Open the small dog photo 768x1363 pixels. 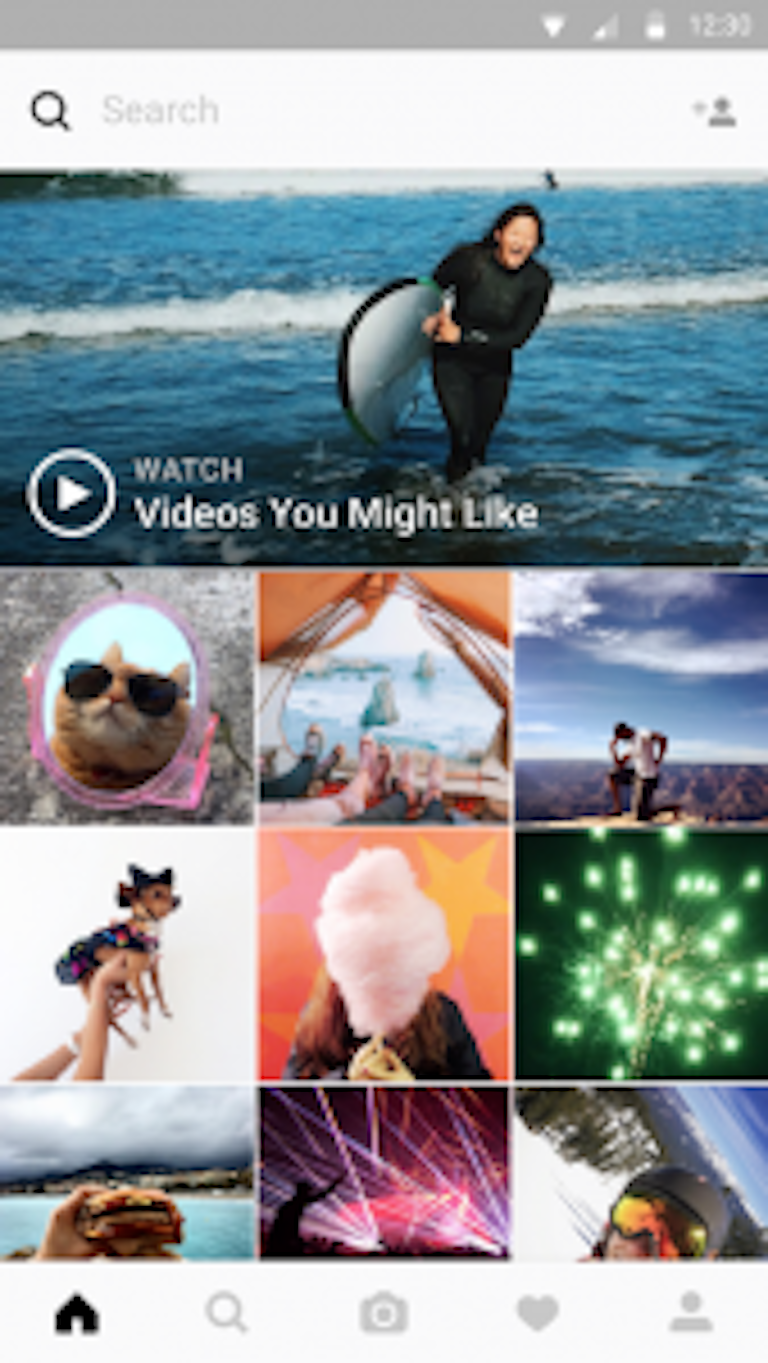[x=126, y=954]
